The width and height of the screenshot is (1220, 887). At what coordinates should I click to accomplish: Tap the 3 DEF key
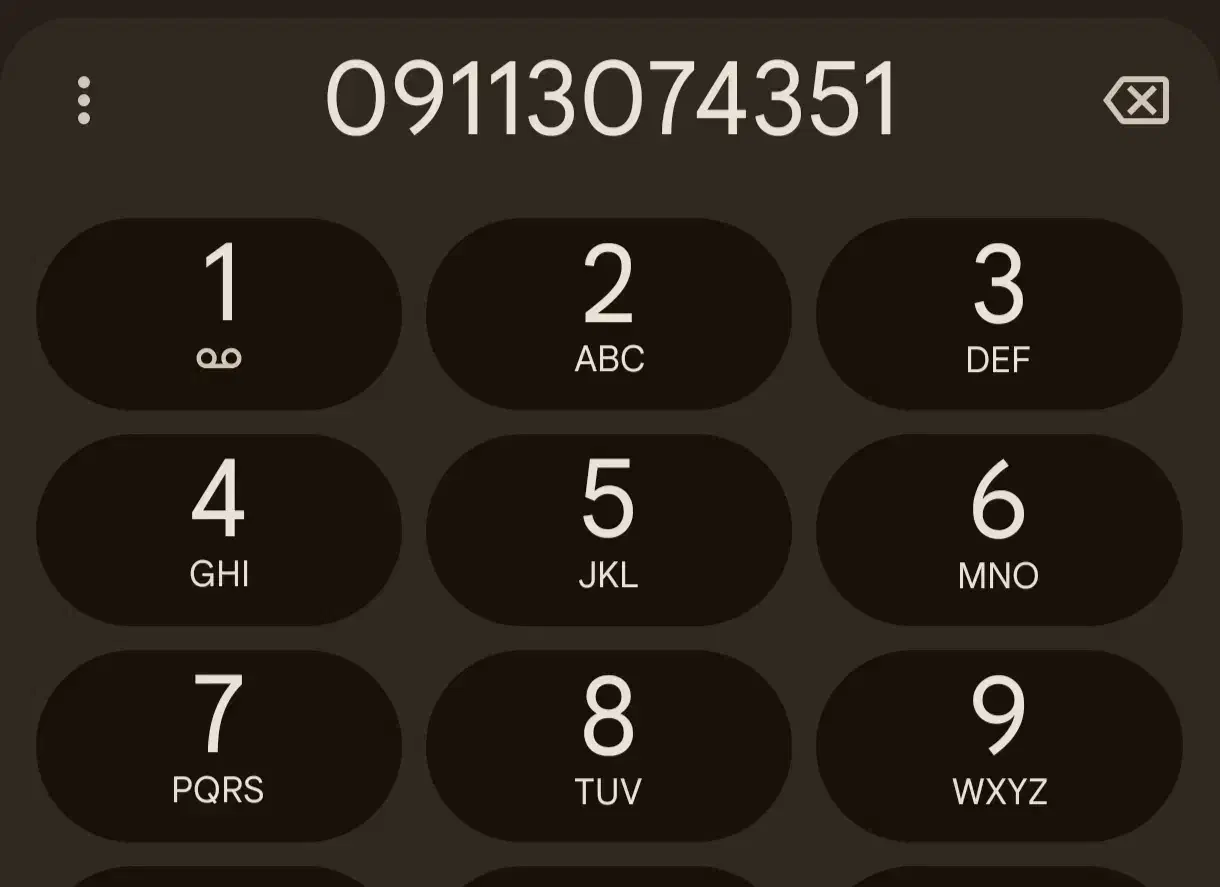point(999,313)
